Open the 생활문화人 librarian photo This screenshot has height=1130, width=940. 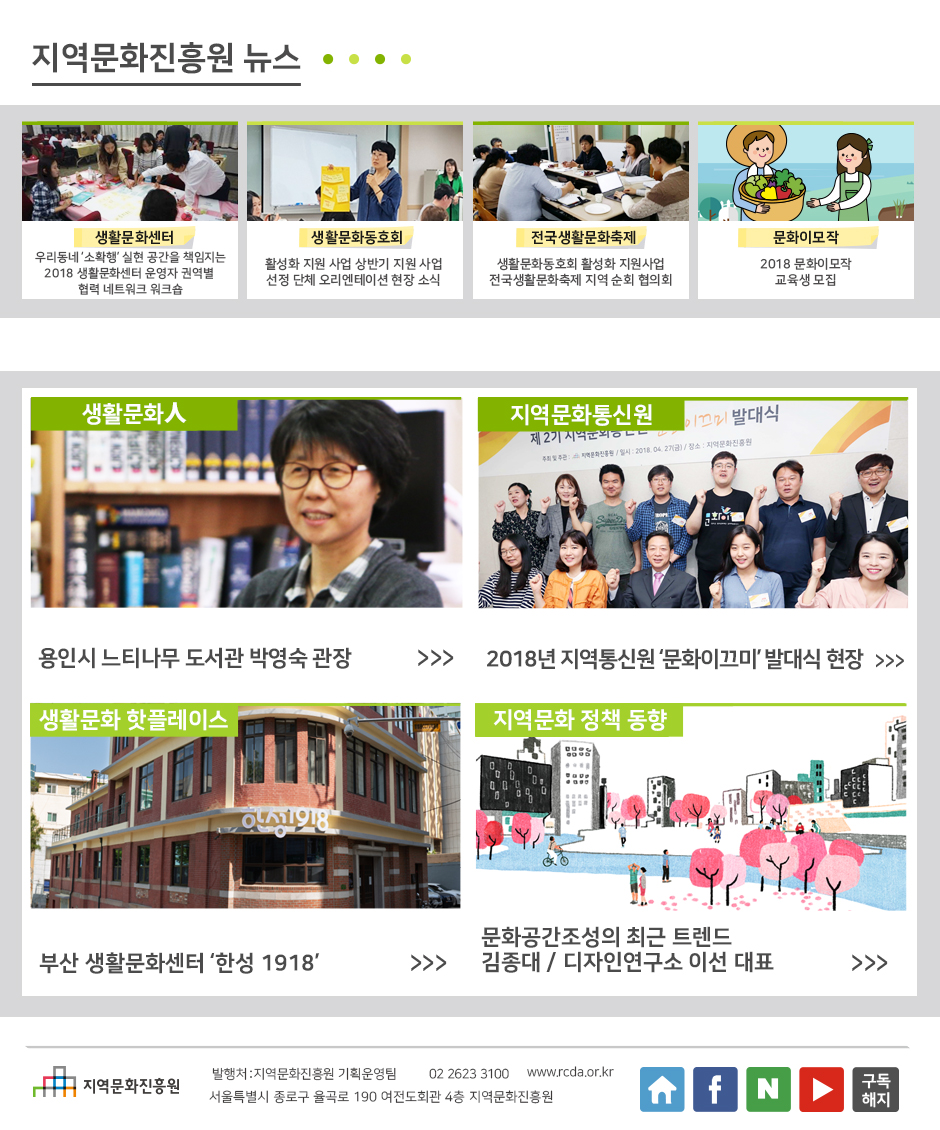tap(246, 503)
